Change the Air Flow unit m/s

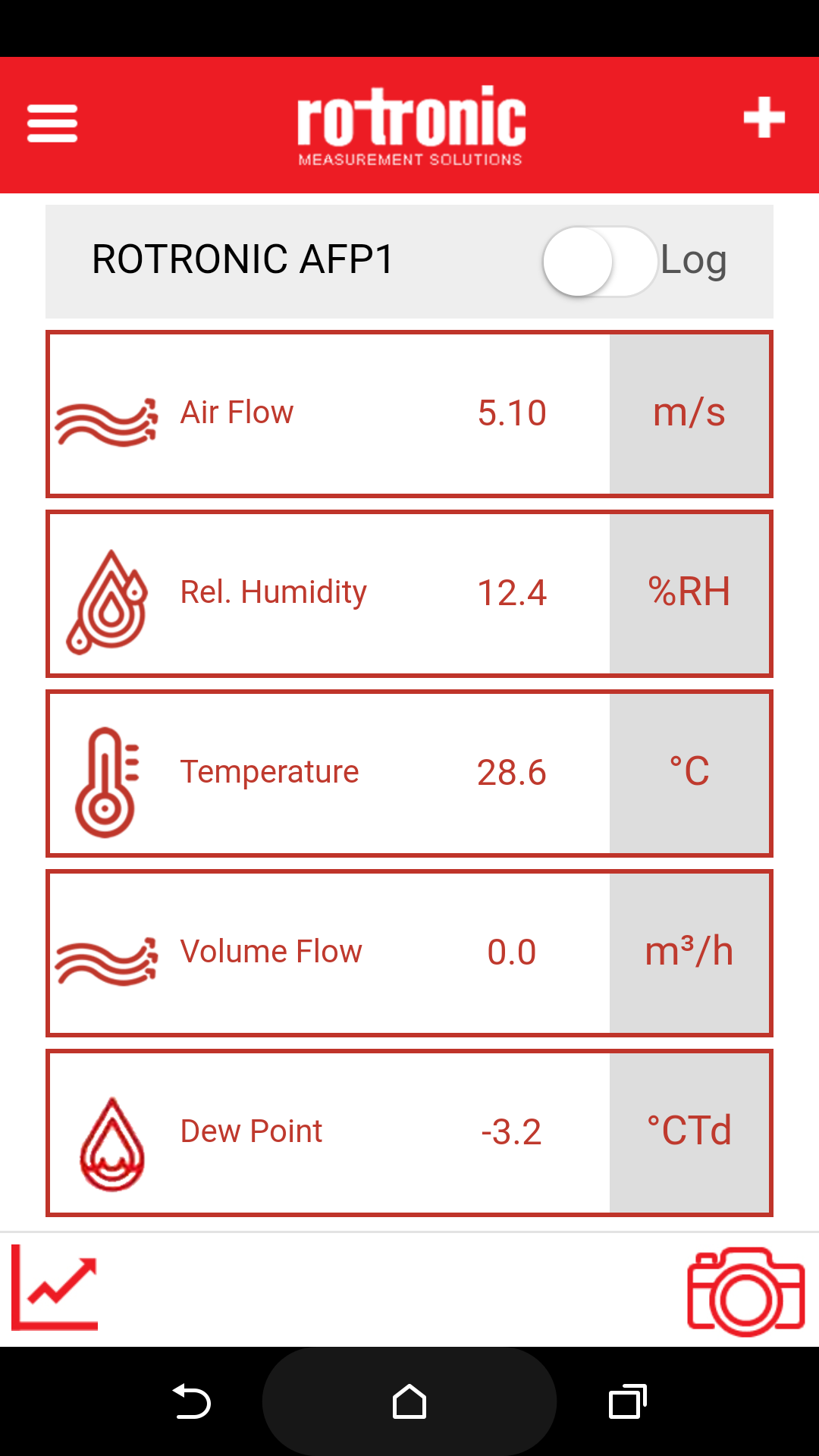pos(689,414)
